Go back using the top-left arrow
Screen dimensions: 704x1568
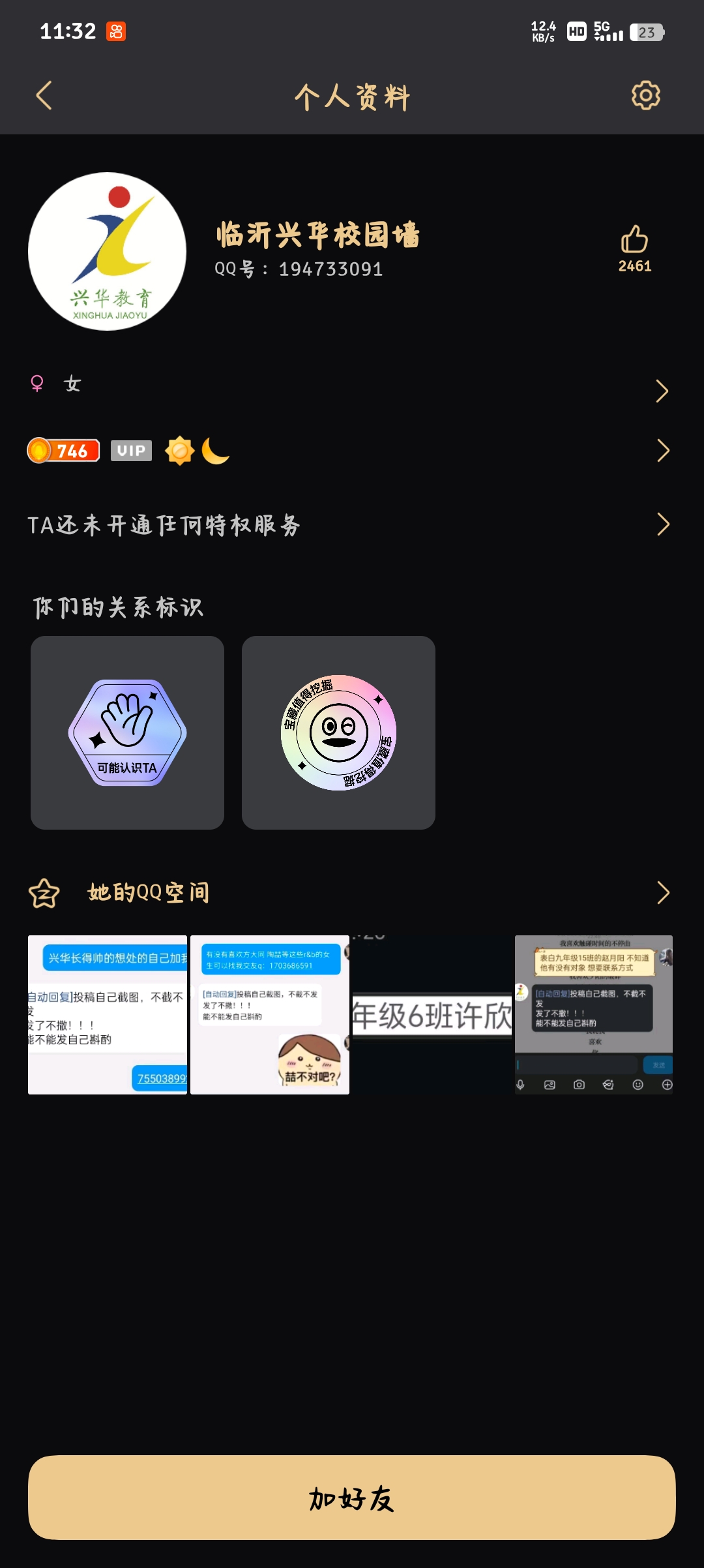44,96
